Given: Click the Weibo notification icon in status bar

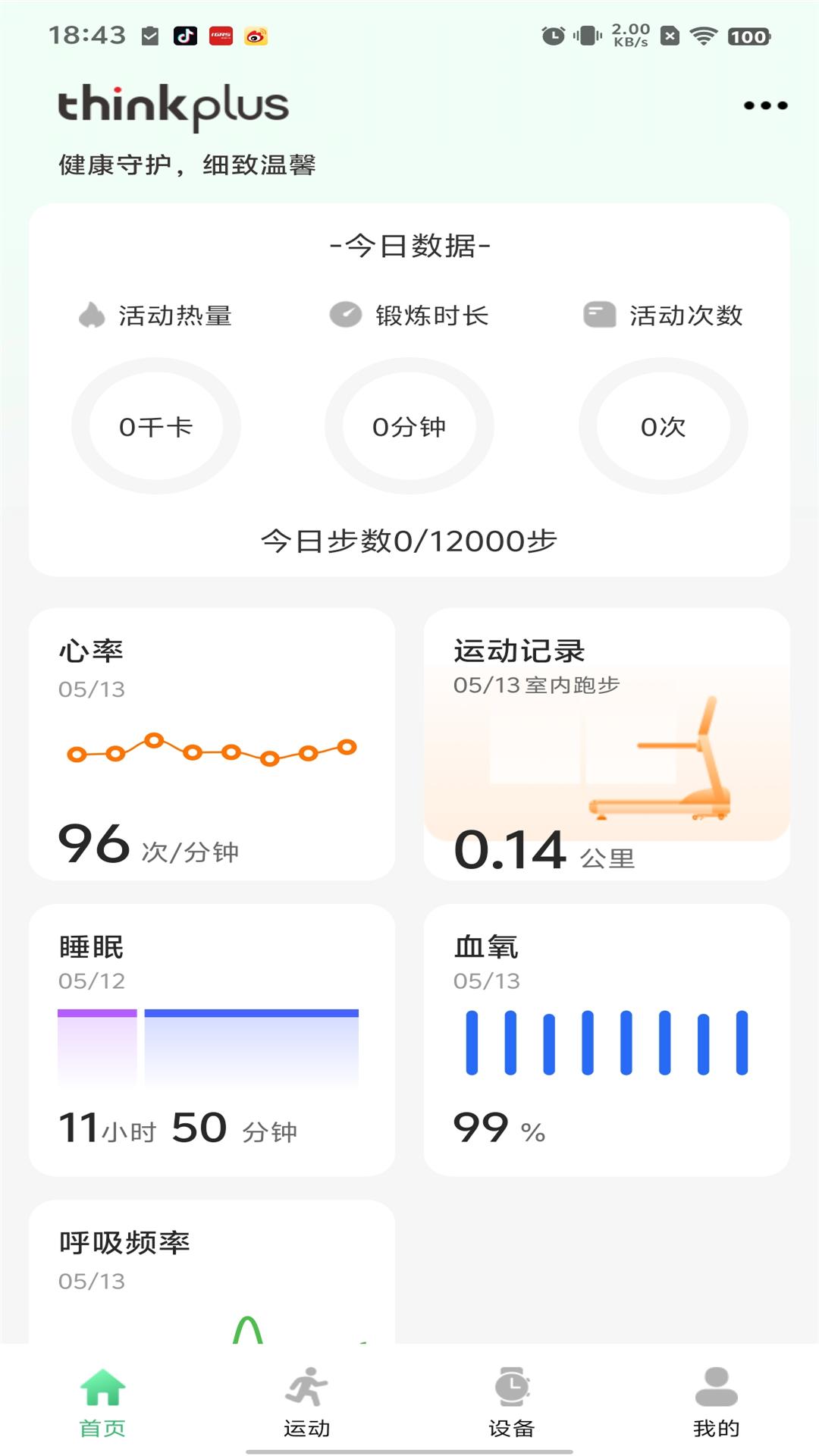Looking at the screenshot, I should (256, 34).
